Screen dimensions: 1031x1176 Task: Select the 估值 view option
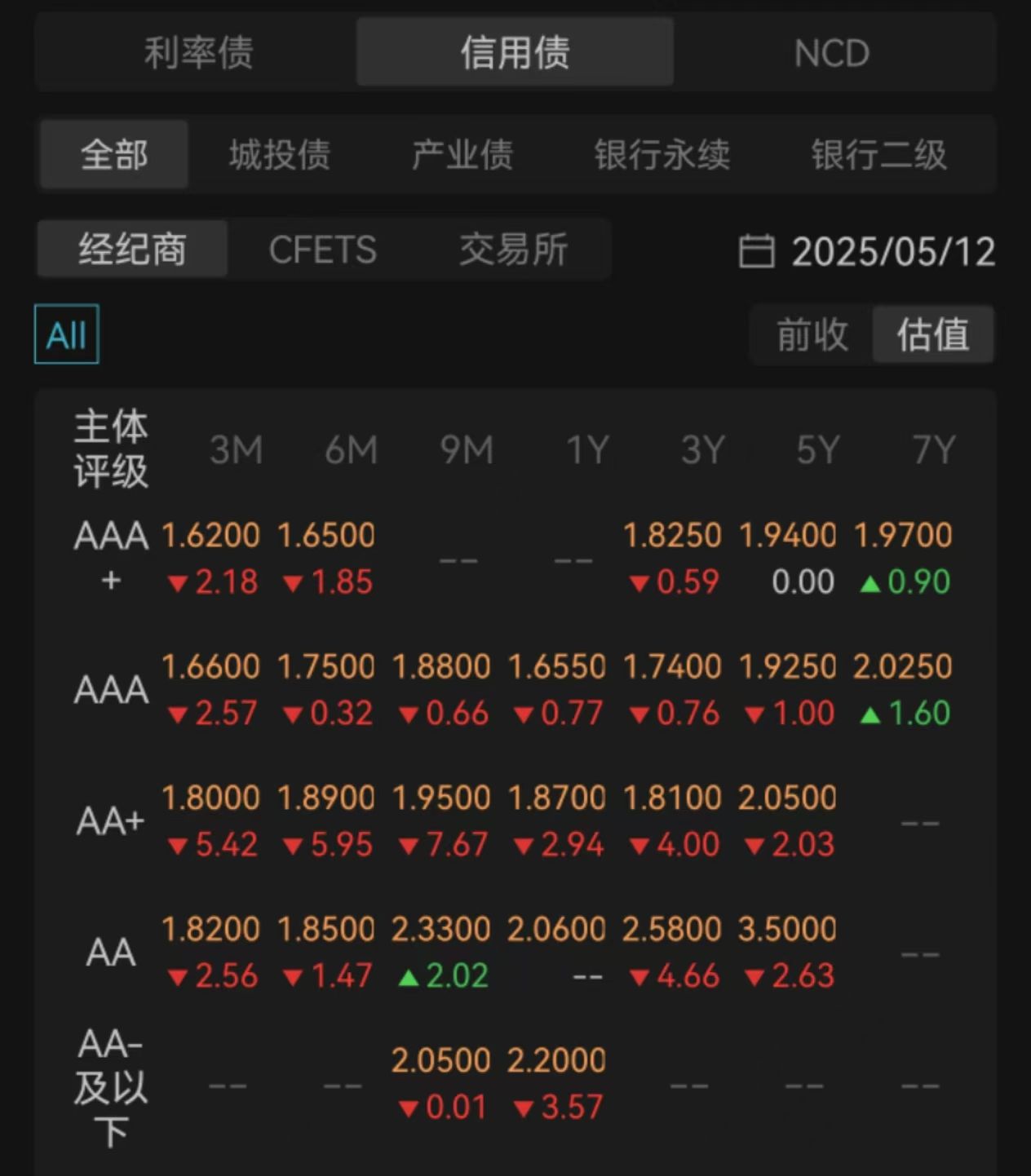tap(933, 334)
